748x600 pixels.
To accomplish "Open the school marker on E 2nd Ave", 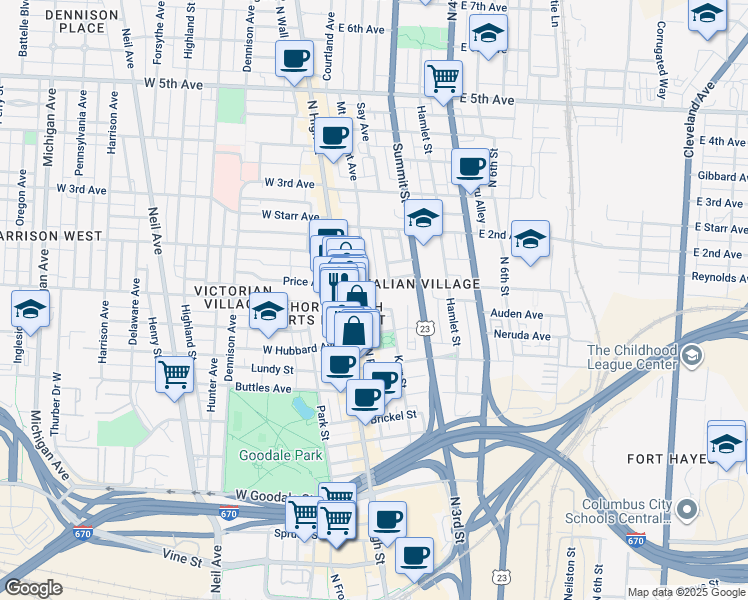I will point(531,238).
